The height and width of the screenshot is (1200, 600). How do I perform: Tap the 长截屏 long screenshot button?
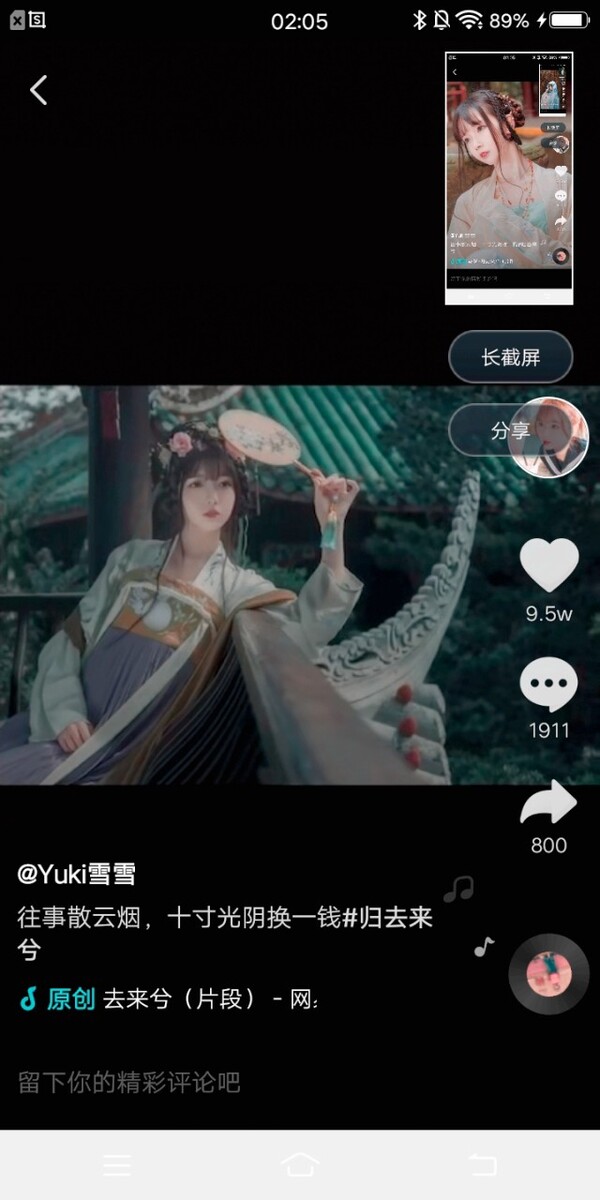coord(510,357)
